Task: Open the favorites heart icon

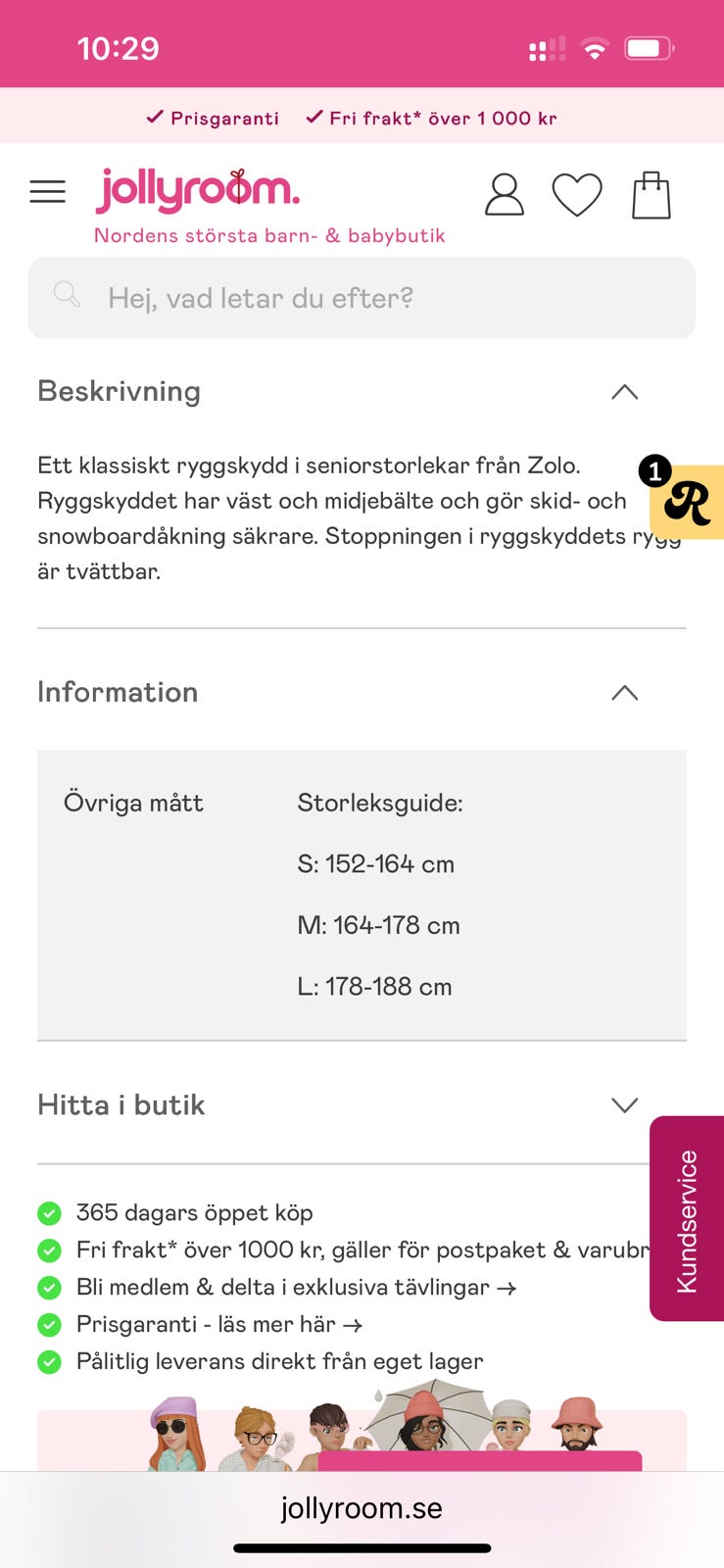Action: coord(577,193)
